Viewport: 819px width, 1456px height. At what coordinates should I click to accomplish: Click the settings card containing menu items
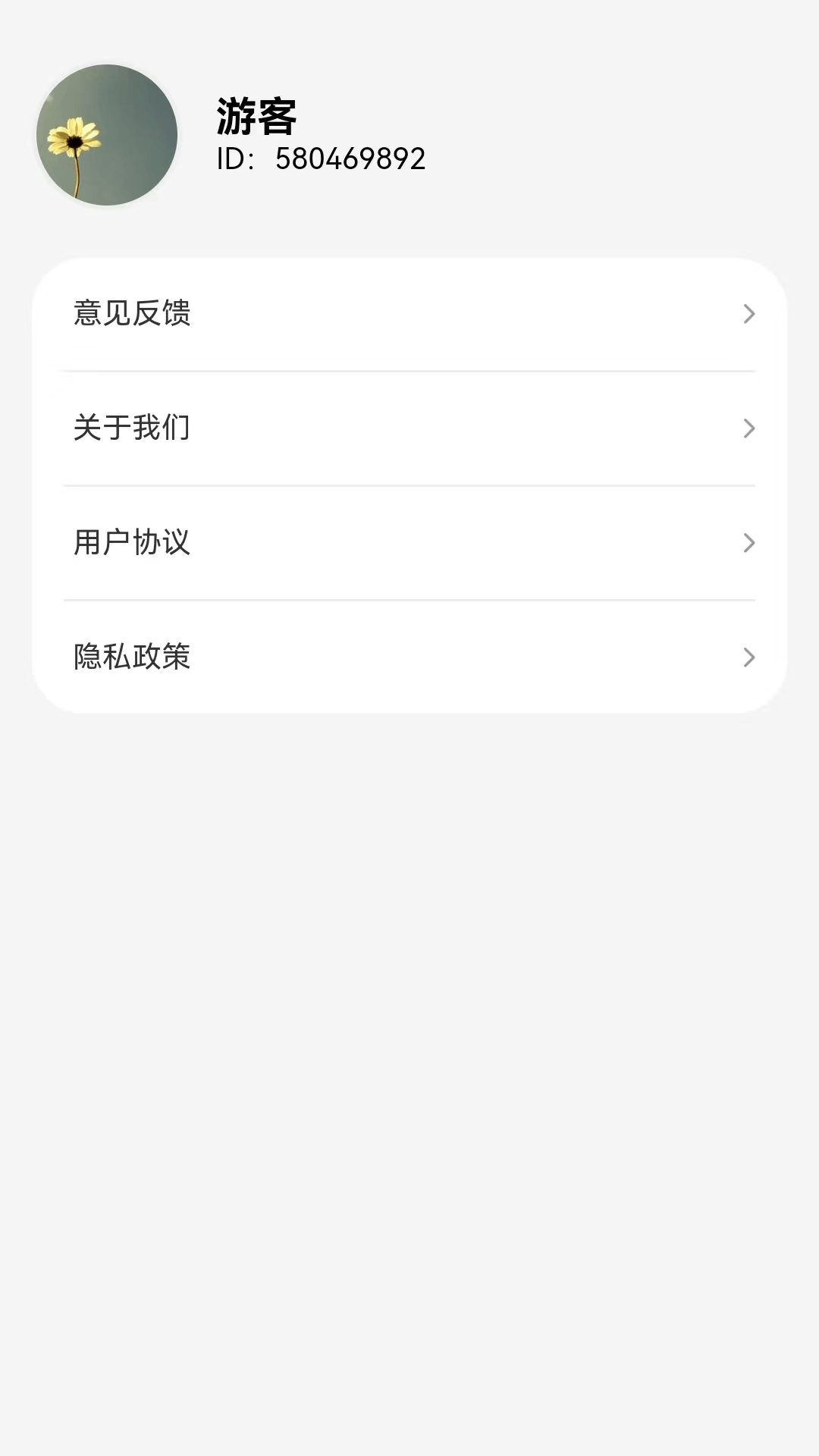[409, 485]
